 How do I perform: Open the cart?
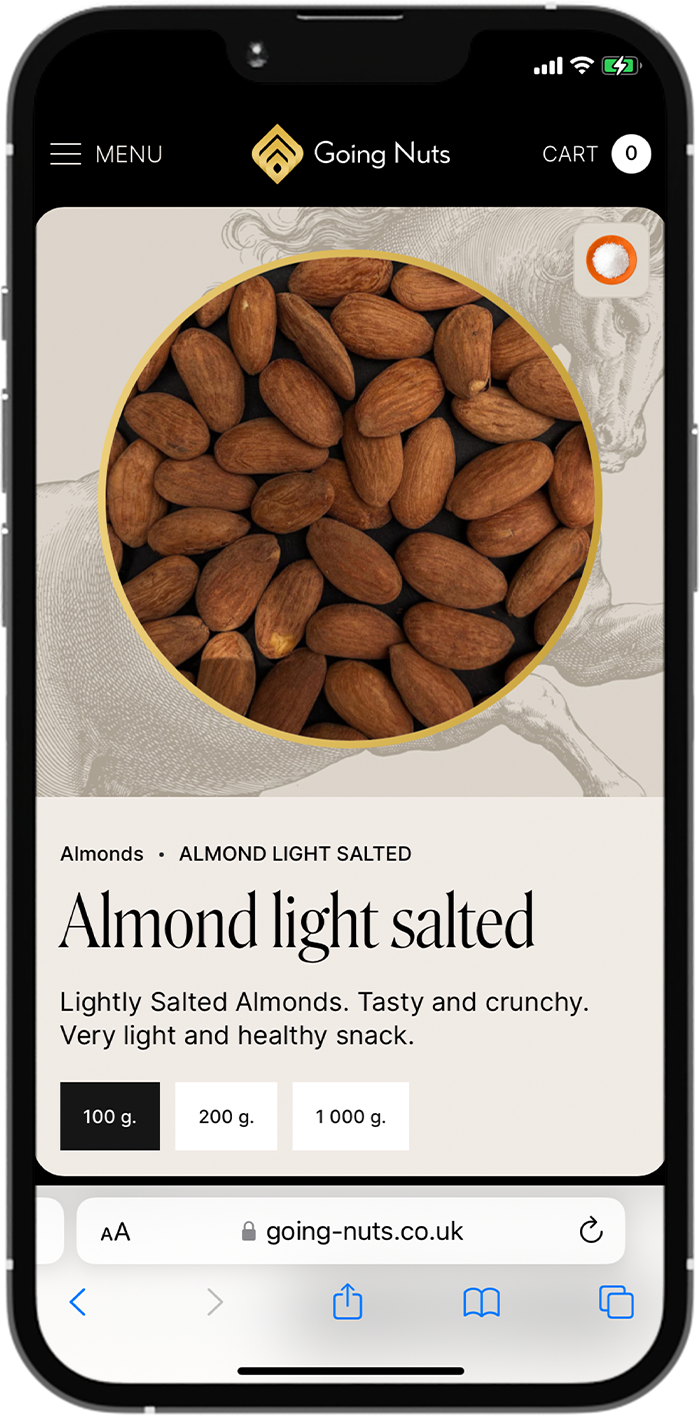[x=596, y=154]
